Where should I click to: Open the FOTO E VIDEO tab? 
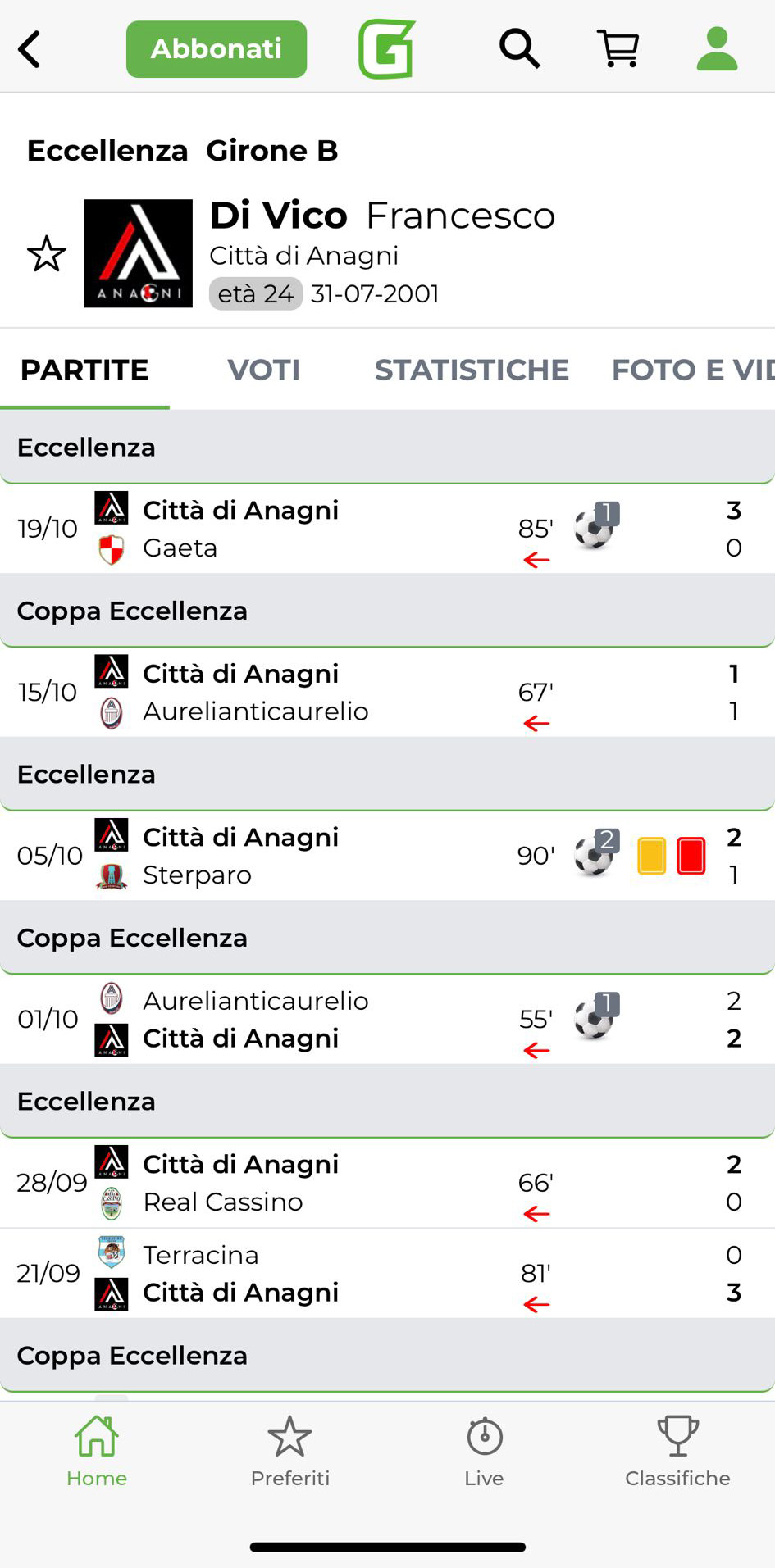click(691, 370)
